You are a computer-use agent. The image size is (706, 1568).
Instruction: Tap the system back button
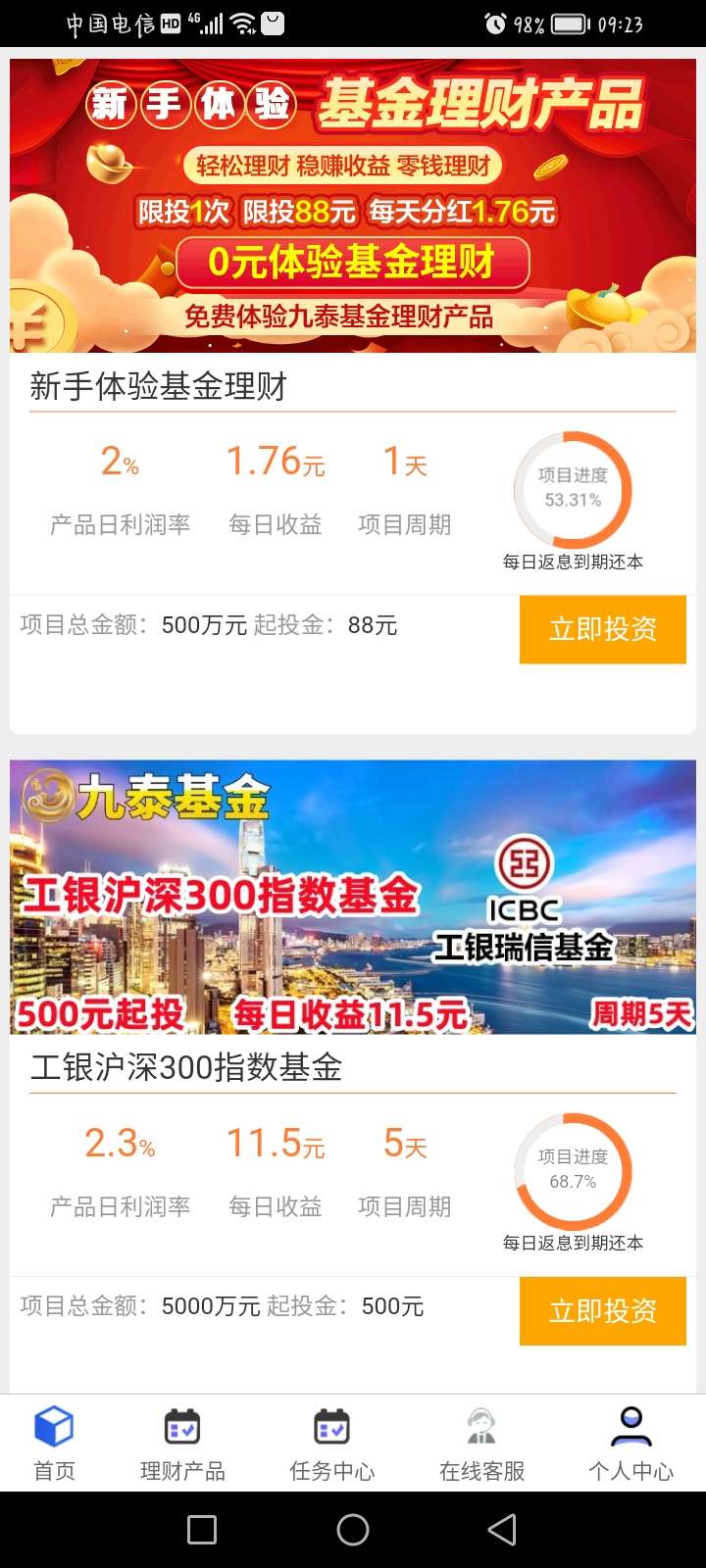[502, 1530]
